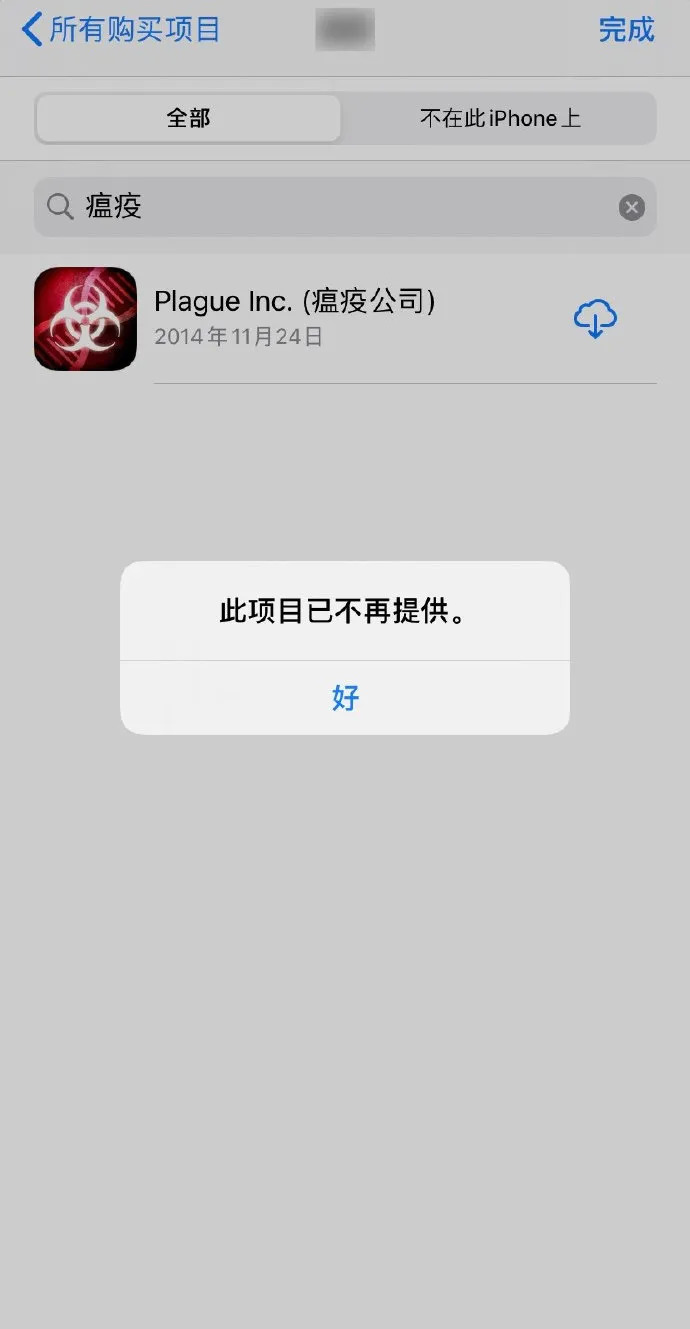Clear the search text
Image resolution: width=690 pixels, height=1329 pixels.
click(631, 207)
